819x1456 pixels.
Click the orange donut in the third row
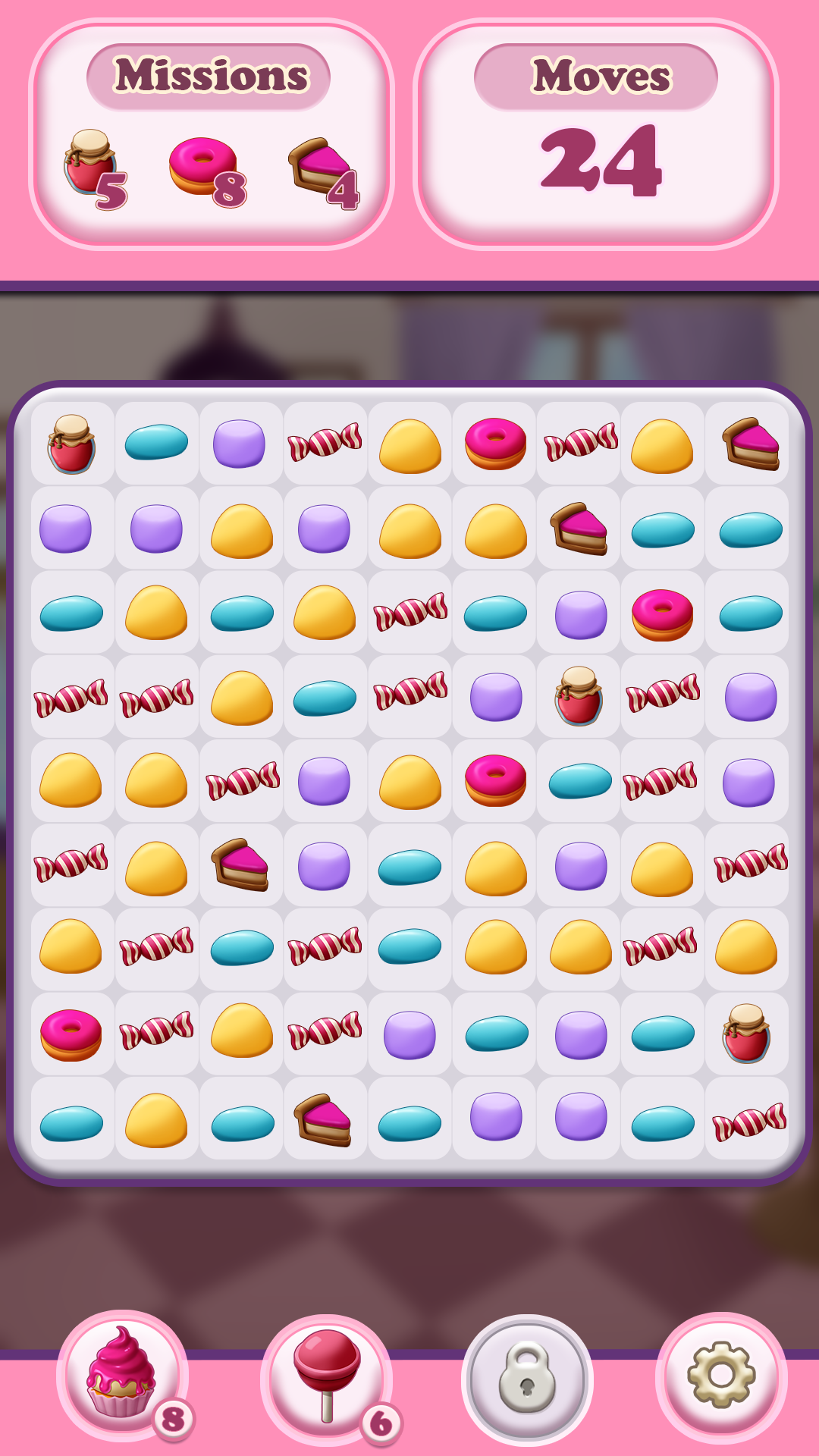click(x=661, y=614)
